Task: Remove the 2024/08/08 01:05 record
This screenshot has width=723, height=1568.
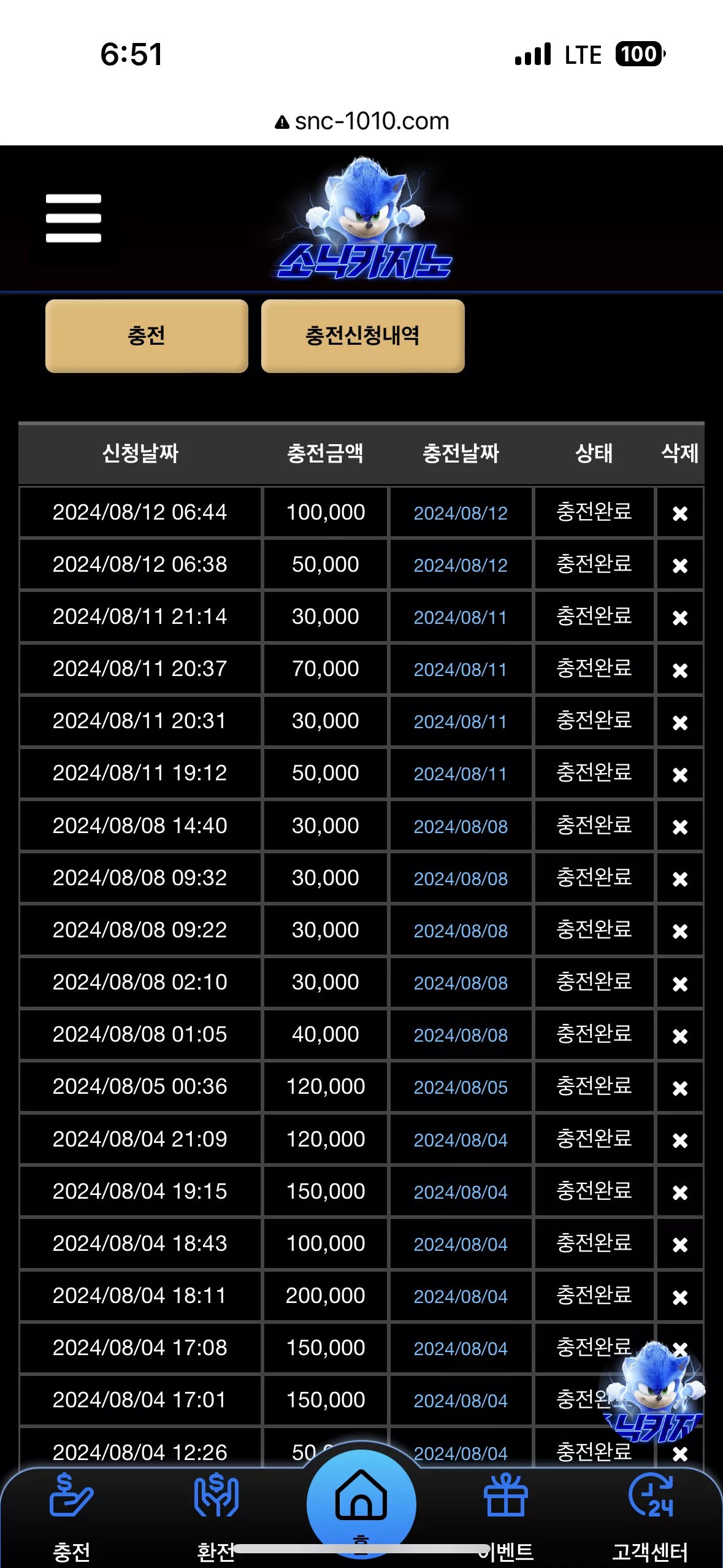Action: 679,1036
